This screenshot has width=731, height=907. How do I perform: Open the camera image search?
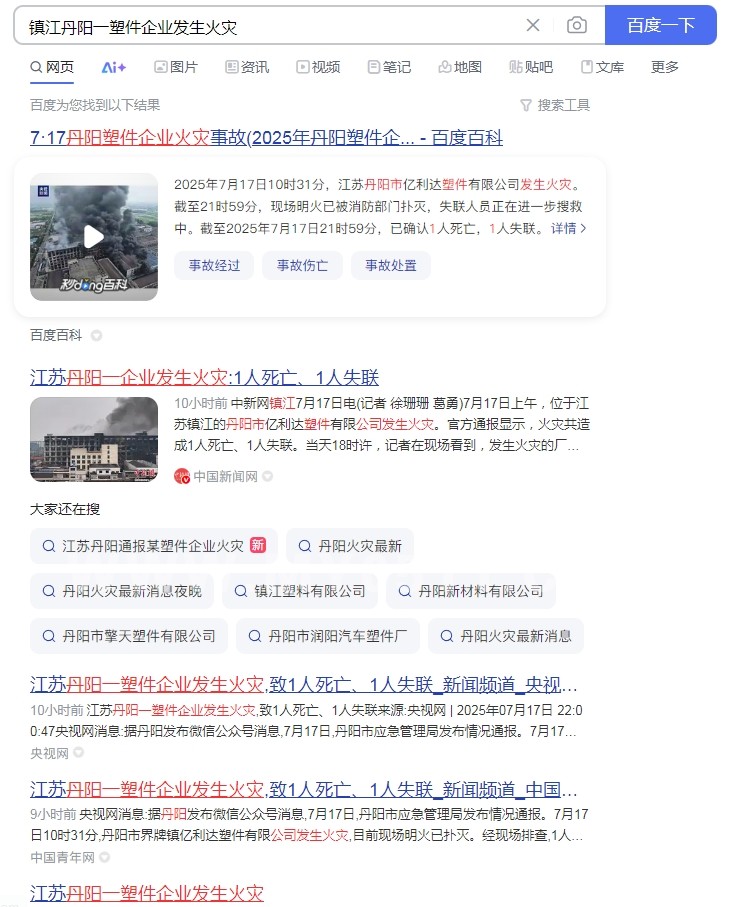tap(577, 25)
